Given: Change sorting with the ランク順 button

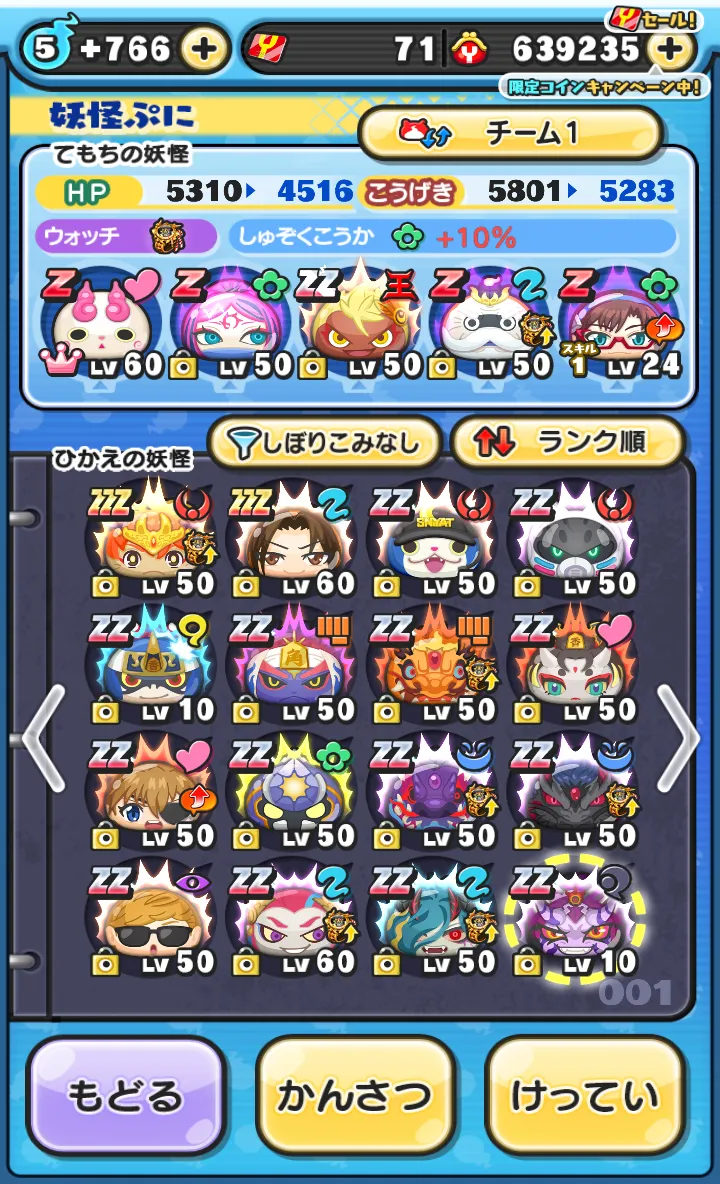Looking at the screenshot, I should pos(567,442).
